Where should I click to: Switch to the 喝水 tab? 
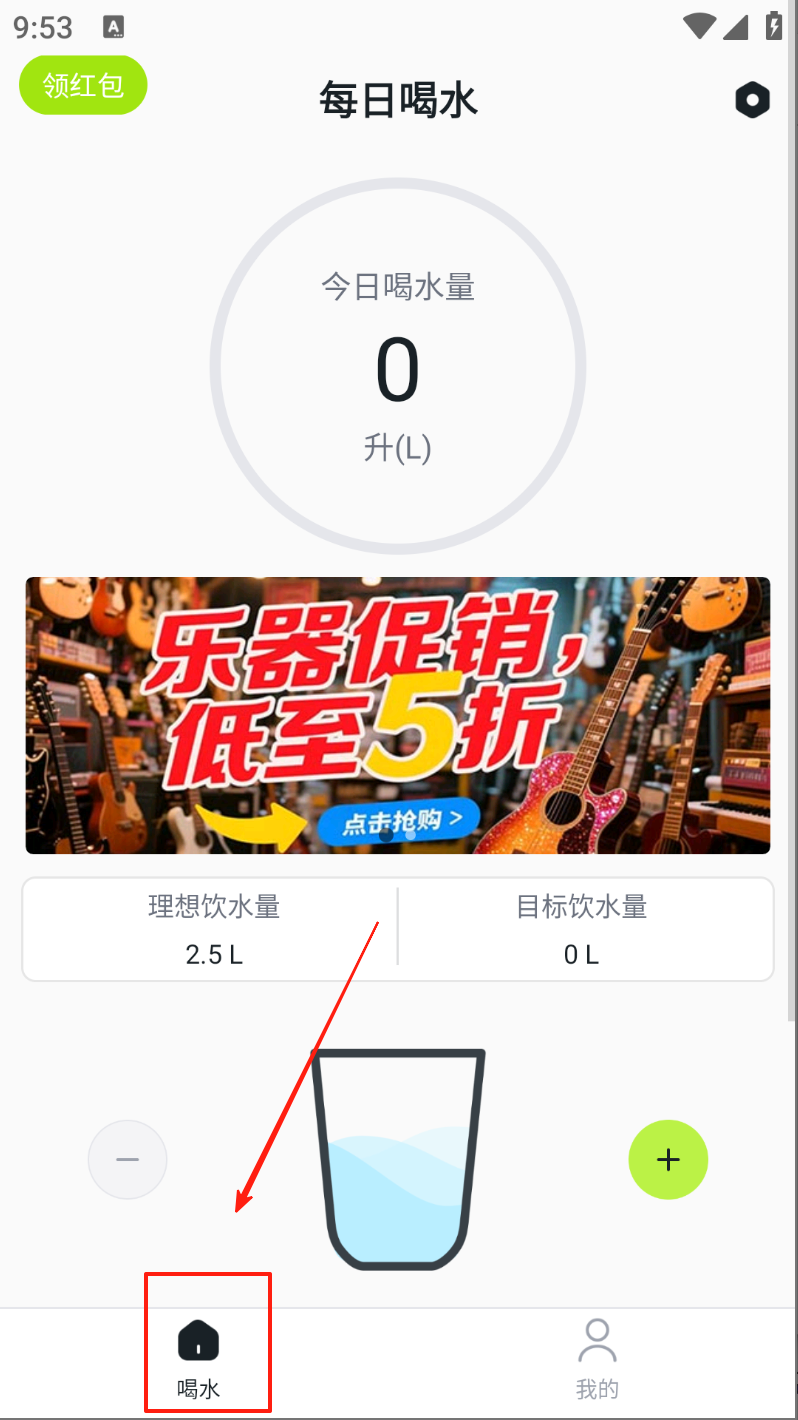click(x=199, y=1357)
